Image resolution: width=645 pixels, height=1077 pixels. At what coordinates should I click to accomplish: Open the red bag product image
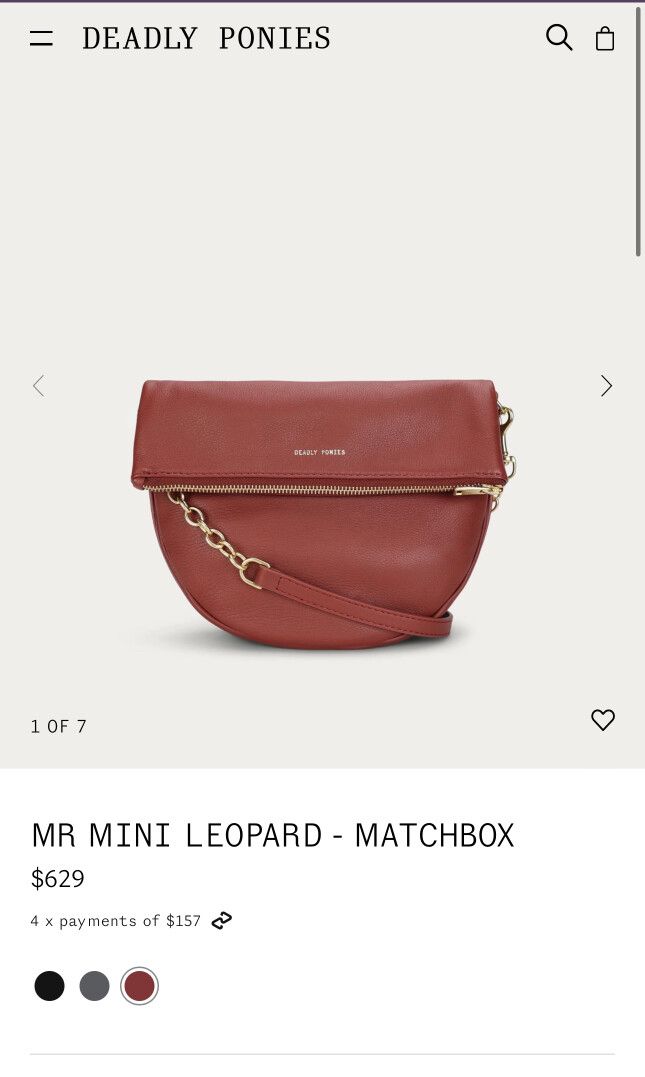tap(320, 510)
